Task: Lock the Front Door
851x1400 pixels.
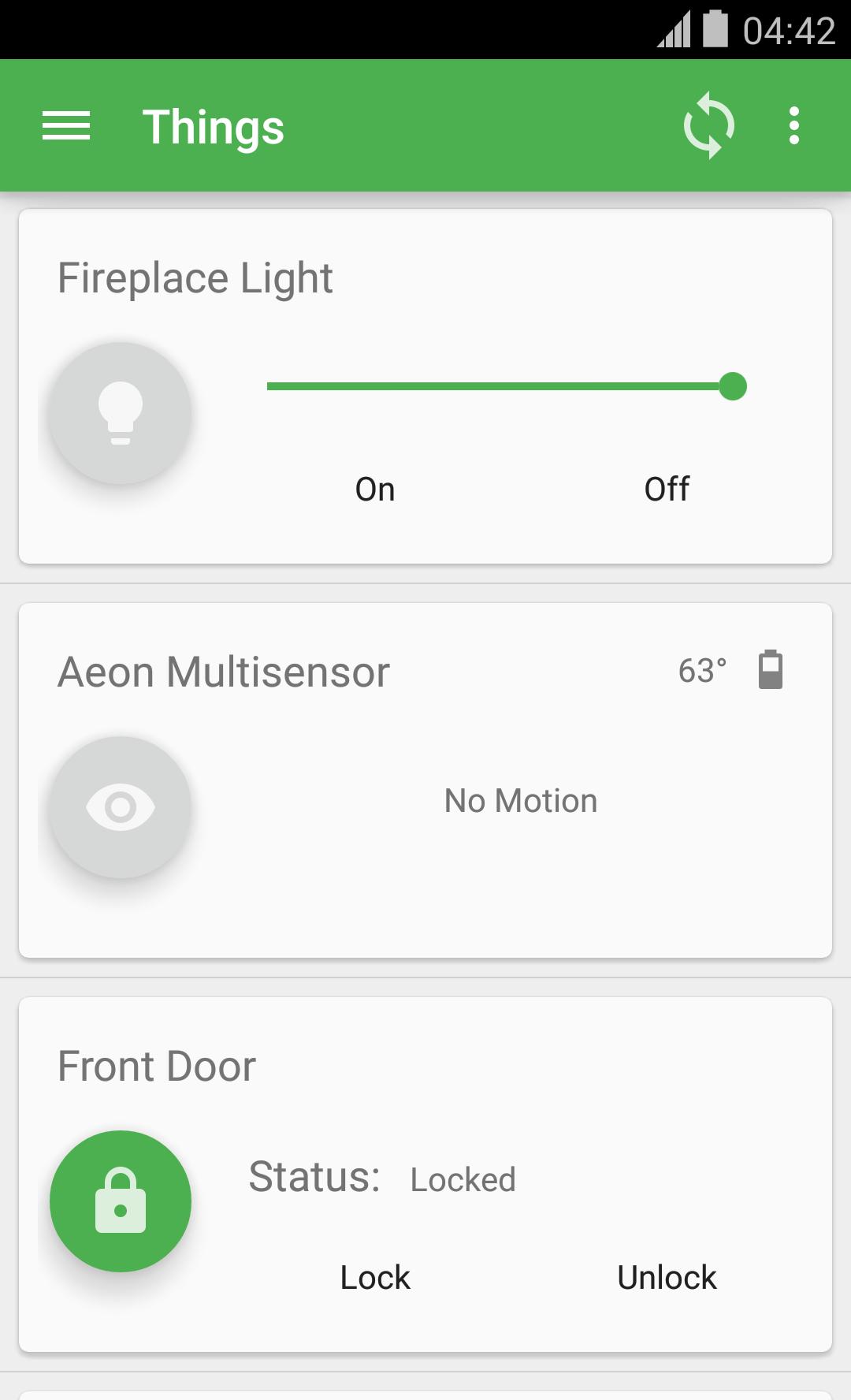Action: (x=375, y=1278)
